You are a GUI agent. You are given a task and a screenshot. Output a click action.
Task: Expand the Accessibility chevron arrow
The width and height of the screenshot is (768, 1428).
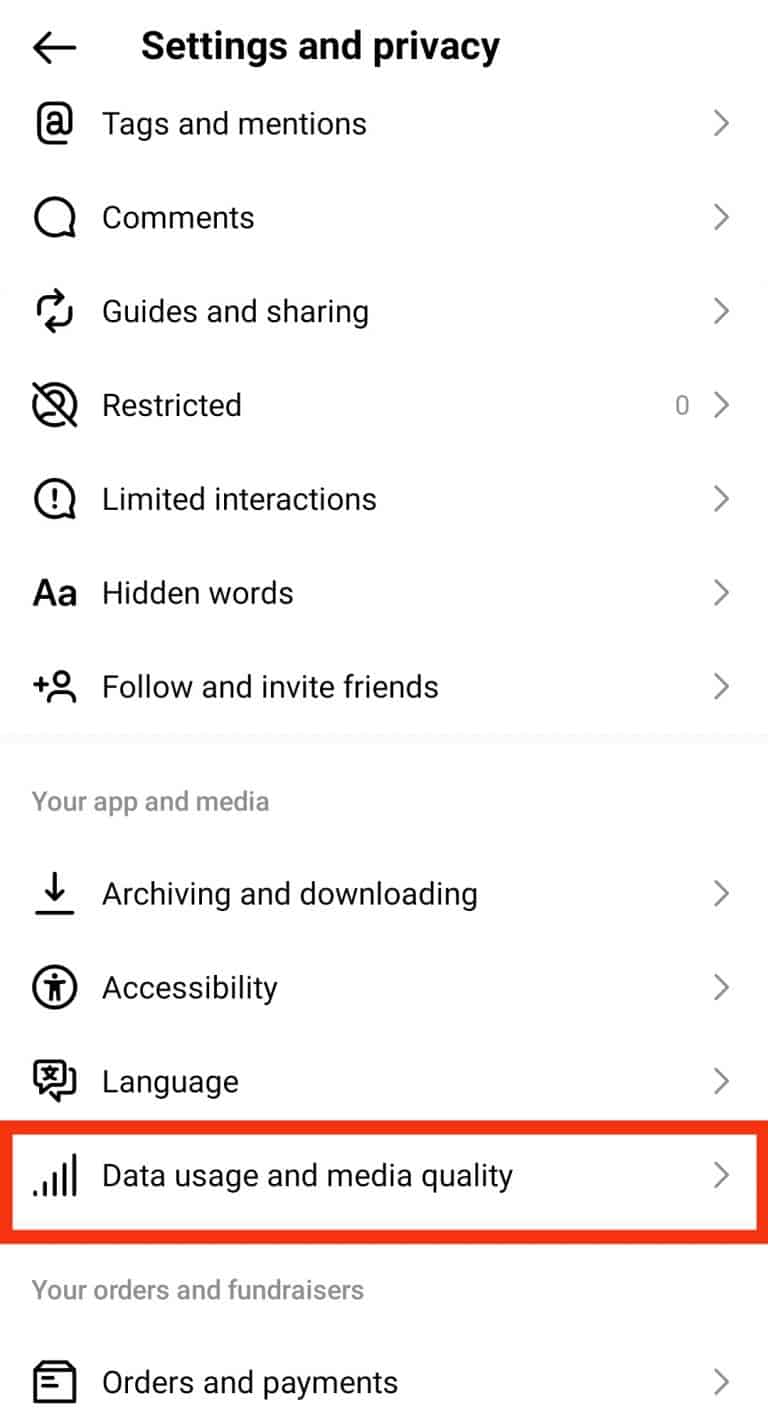pyautogui.click(x=722, y=987)
